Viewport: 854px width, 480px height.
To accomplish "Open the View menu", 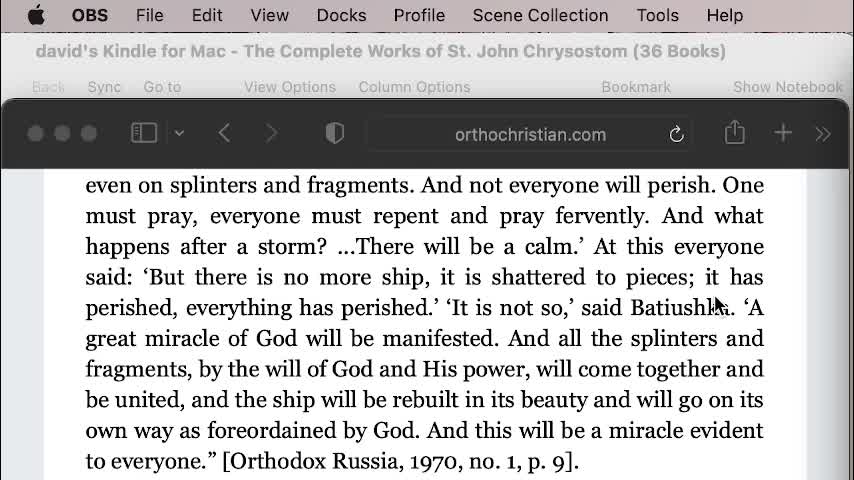I will click(x=269, y=15).
